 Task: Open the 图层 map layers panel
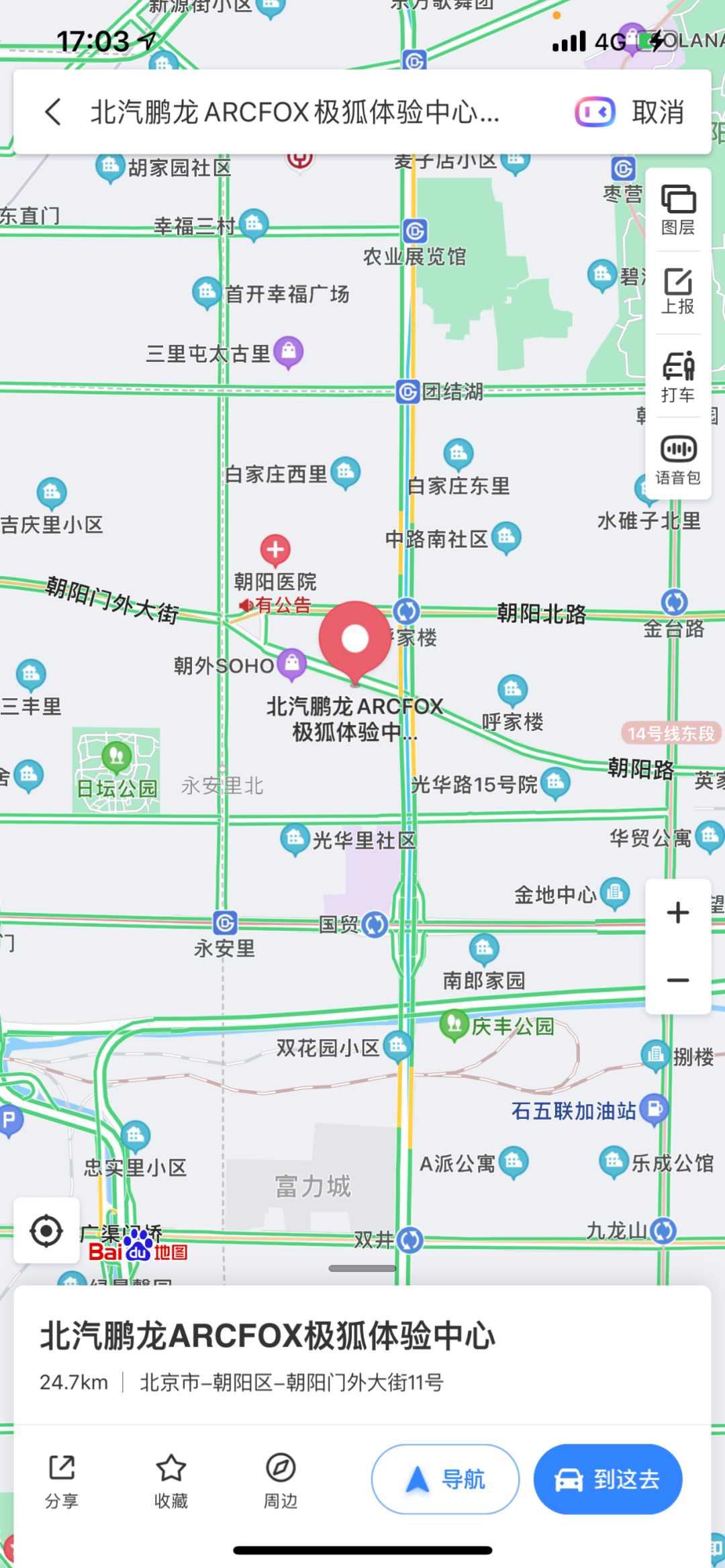tap(678, 209)
